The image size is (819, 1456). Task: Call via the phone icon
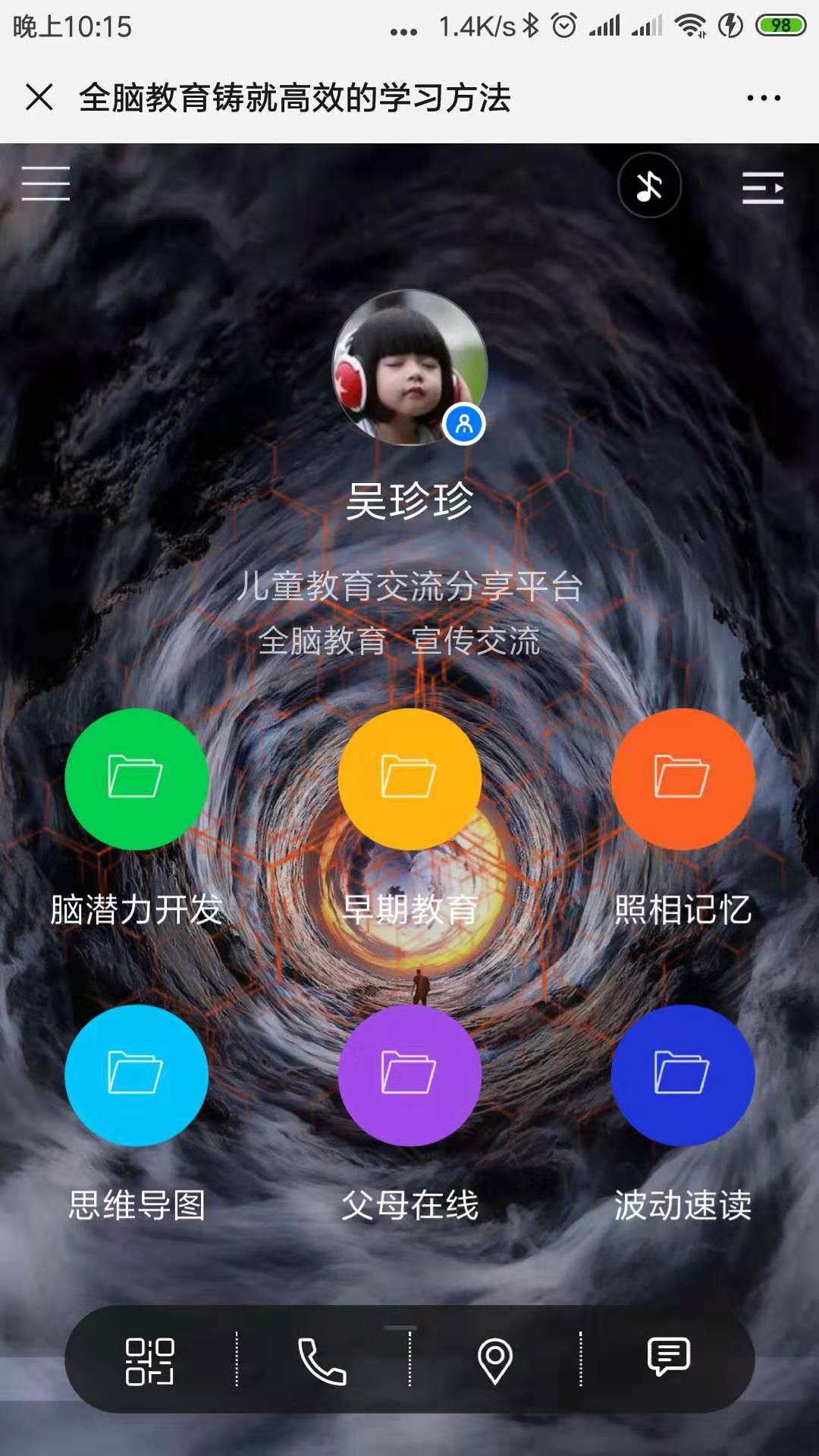pos(322,1361)
